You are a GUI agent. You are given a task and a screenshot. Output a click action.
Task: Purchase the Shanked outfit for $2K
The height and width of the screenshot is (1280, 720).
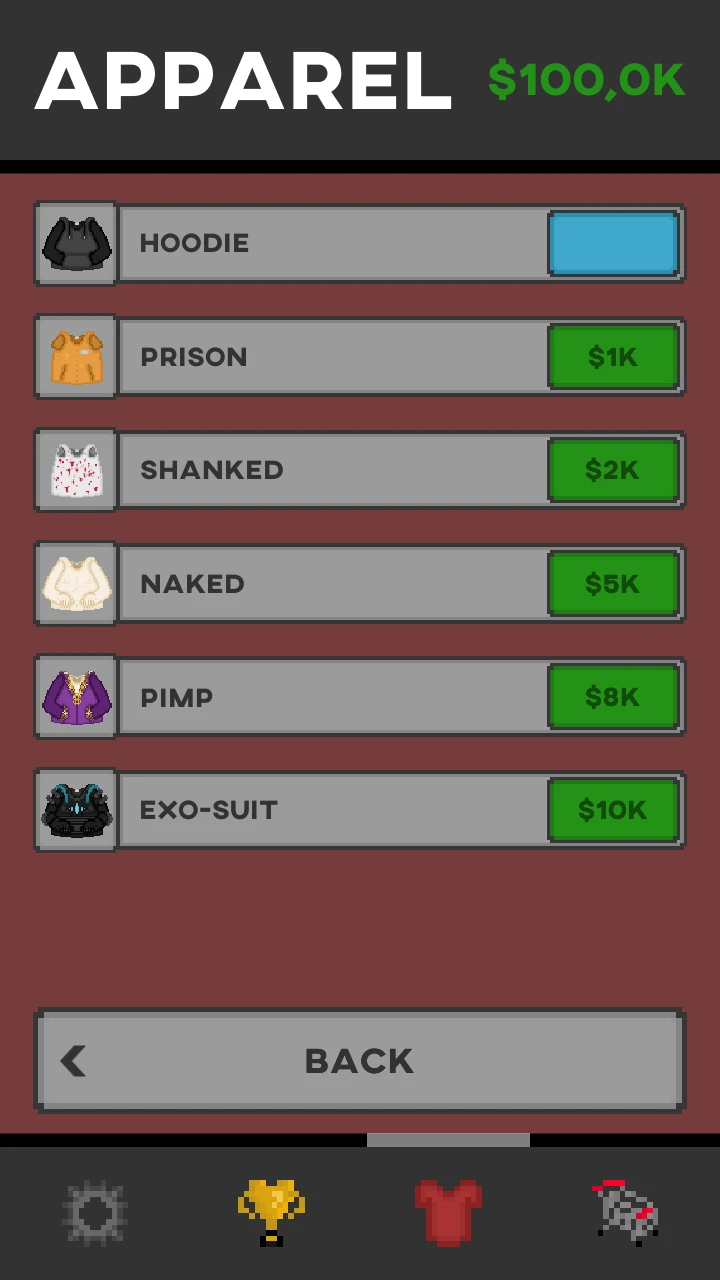613,470
